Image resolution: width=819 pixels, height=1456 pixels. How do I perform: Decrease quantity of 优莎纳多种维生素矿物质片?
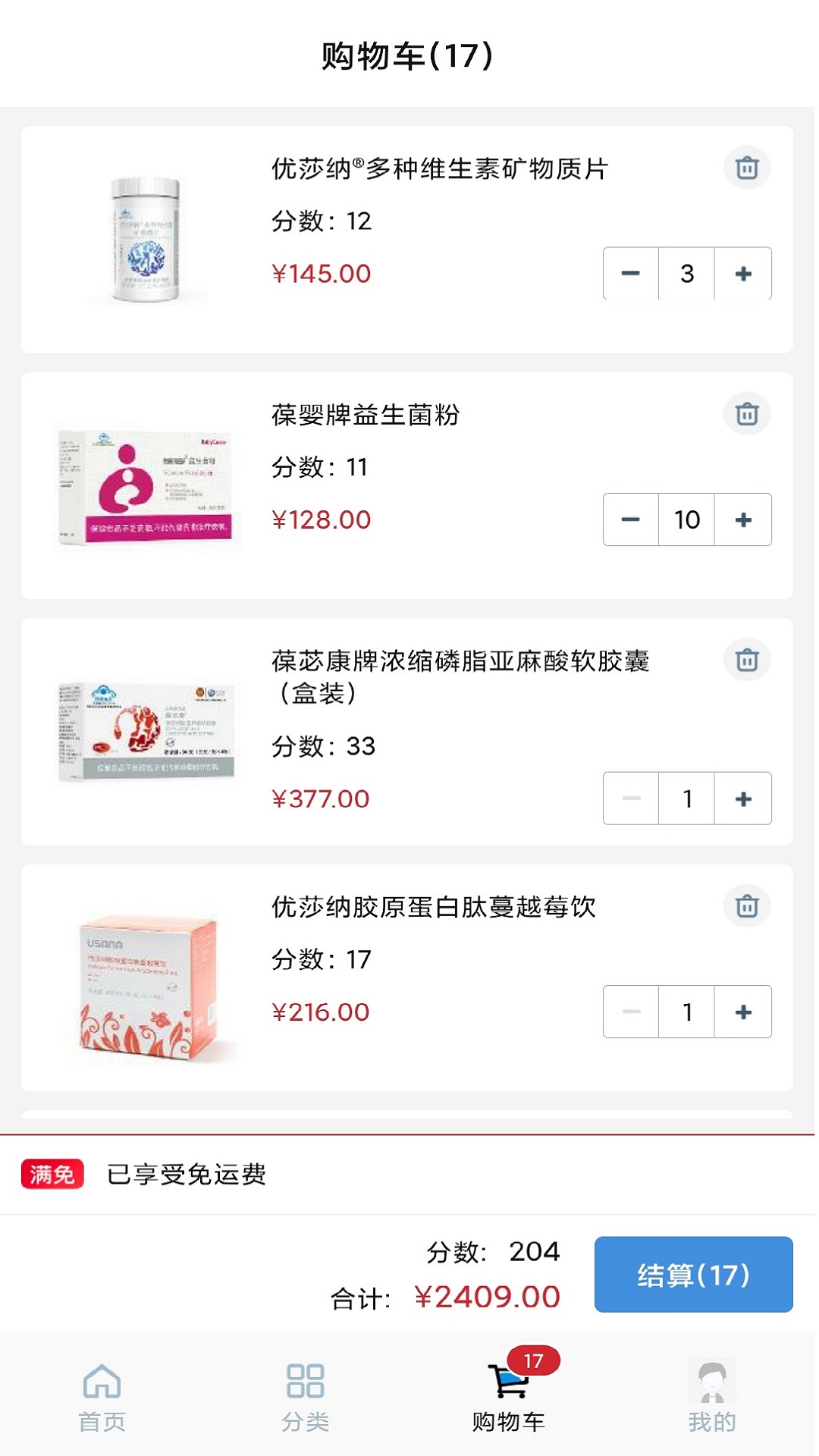coord(631,273)
